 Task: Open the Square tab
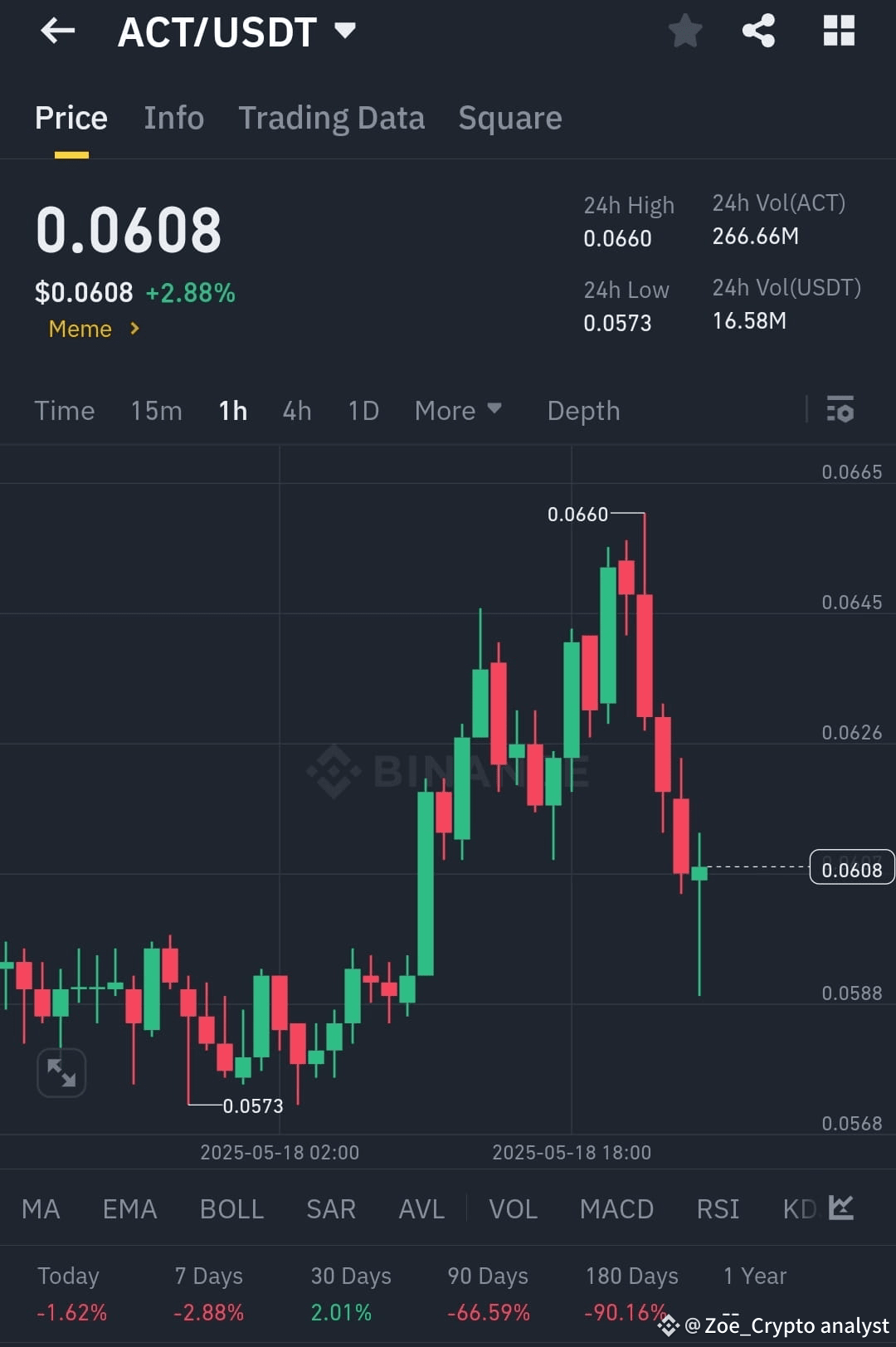pos(509,117)
